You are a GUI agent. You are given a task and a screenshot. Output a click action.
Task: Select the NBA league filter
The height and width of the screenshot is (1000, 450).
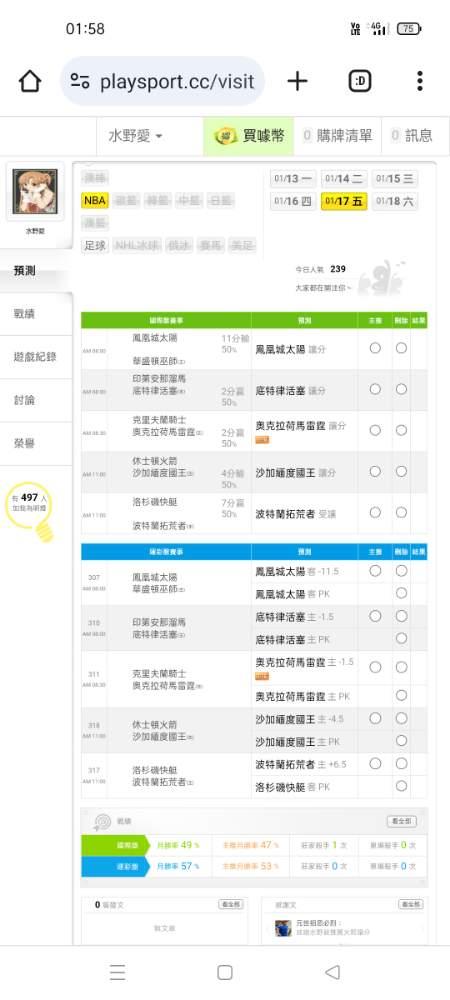pyautogui.click(x=95, y=201)
